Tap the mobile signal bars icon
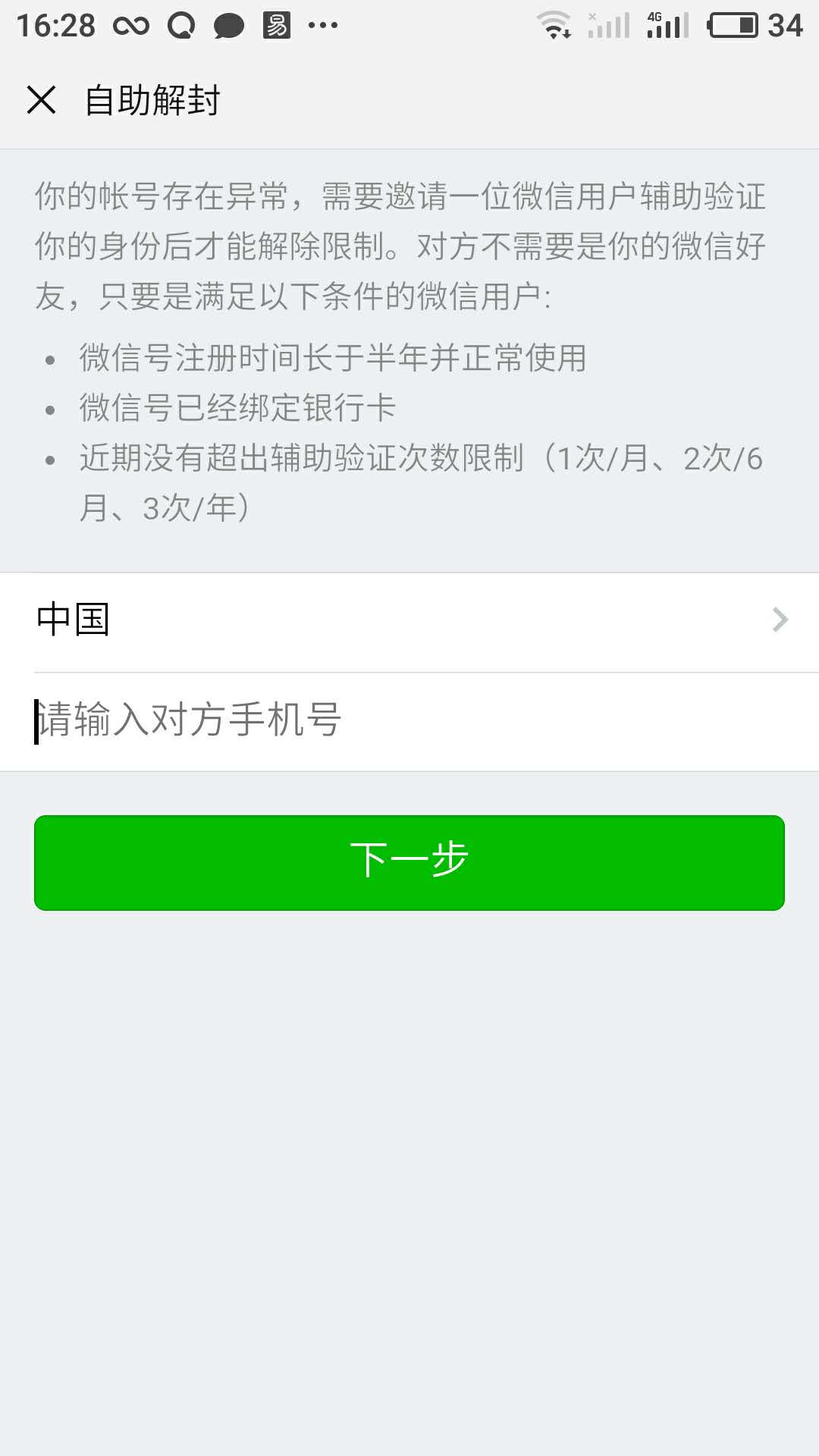 tap(607, 25)
